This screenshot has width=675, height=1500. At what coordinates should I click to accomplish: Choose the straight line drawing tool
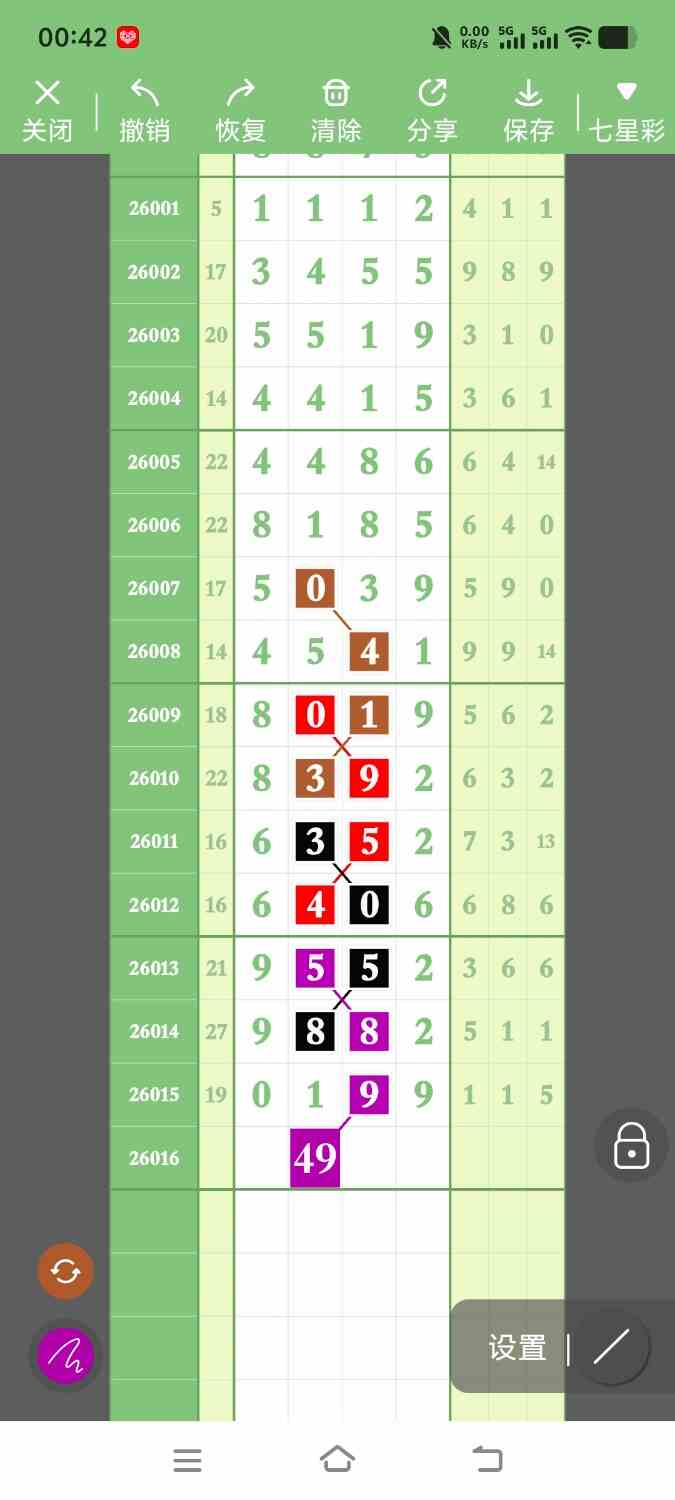point(611,1348)
